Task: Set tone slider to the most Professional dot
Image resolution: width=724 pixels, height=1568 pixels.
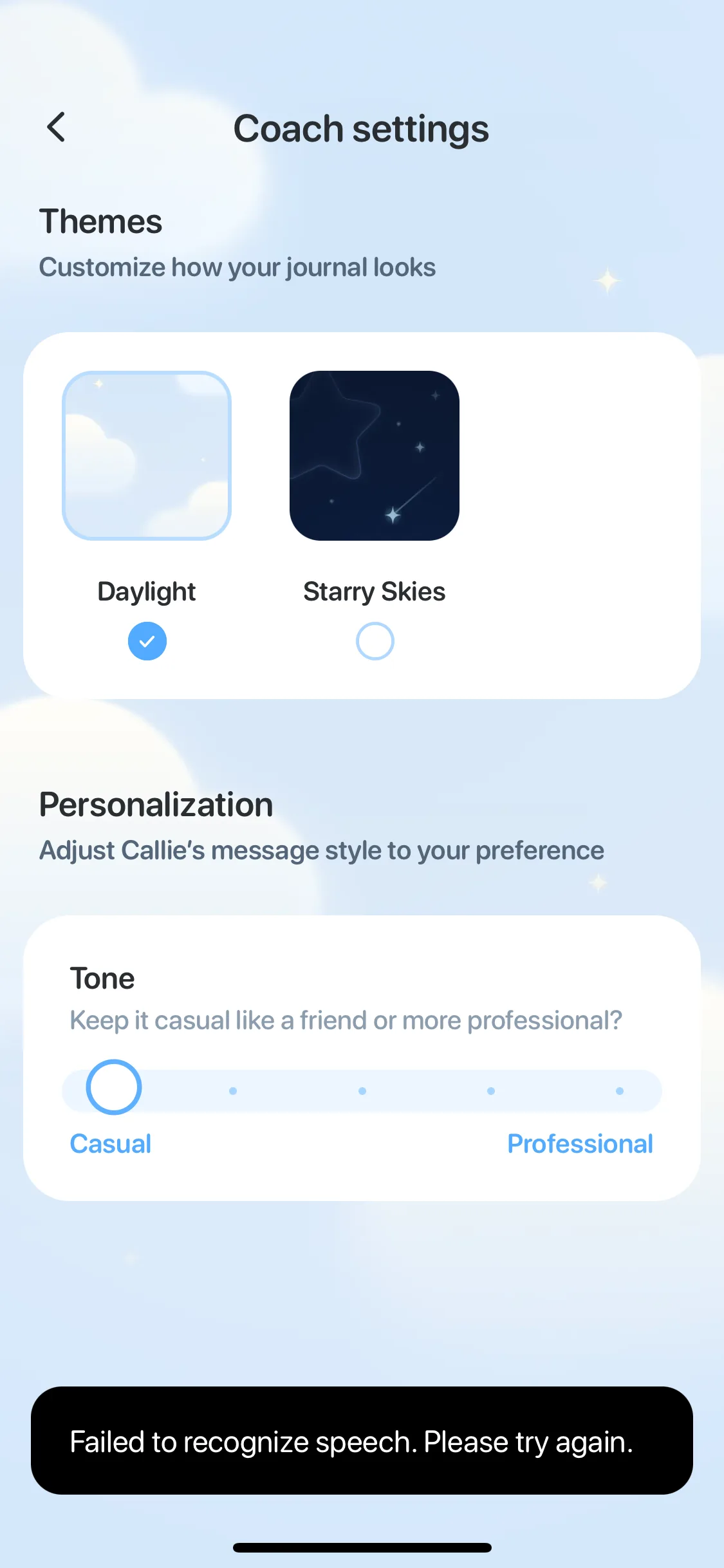Action: coord(619,1091)
